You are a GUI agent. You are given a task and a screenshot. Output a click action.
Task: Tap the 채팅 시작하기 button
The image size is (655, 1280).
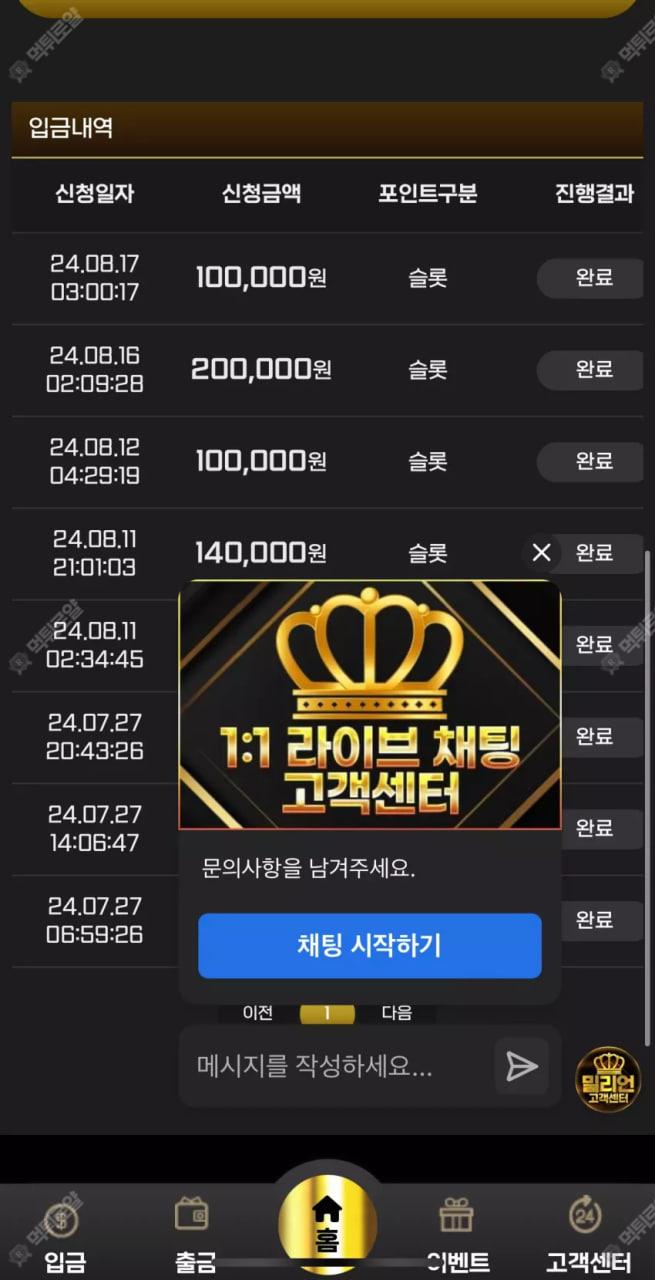coord(369,945)
